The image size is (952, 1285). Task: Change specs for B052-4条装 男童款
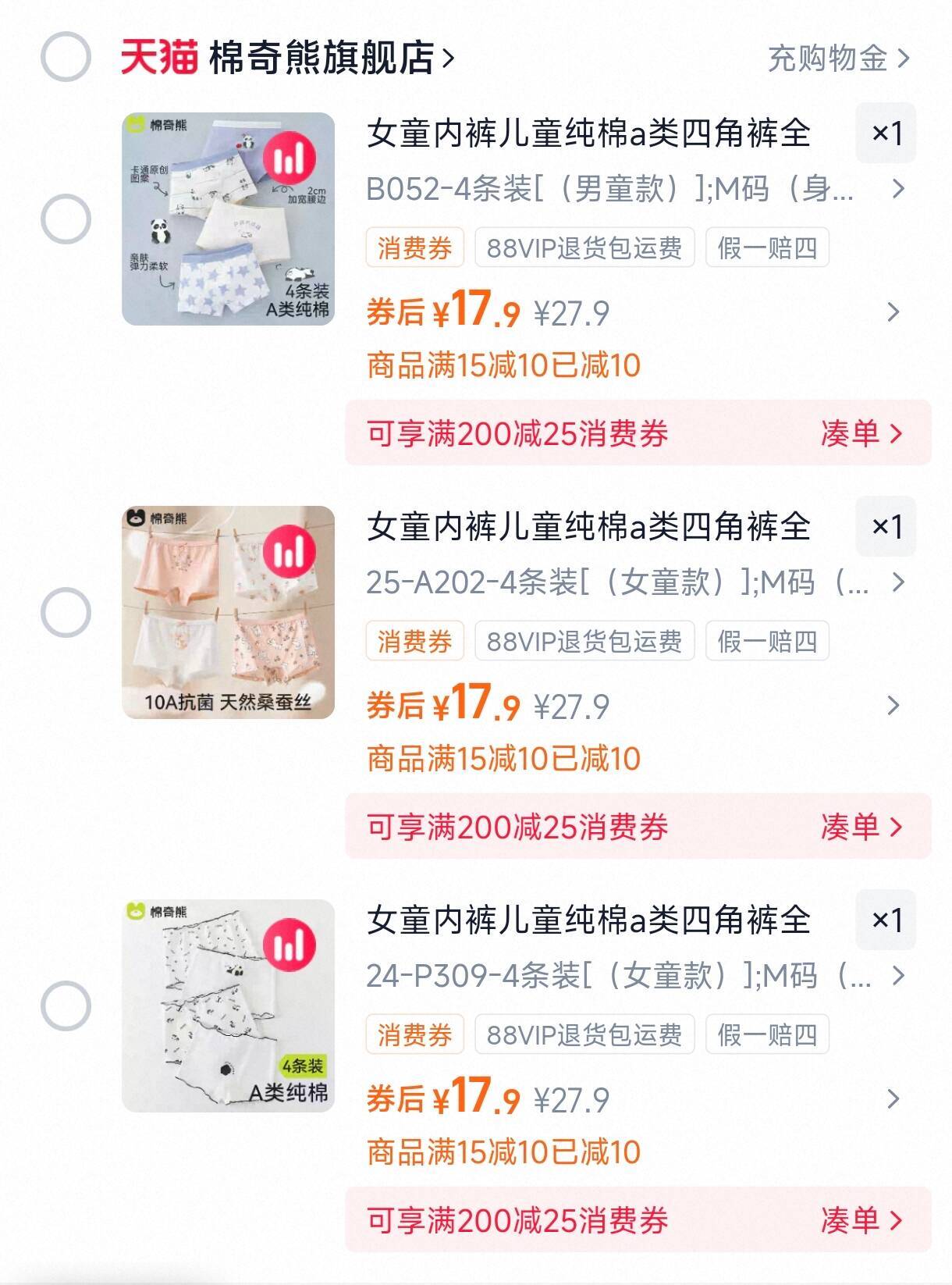point(634,189)
